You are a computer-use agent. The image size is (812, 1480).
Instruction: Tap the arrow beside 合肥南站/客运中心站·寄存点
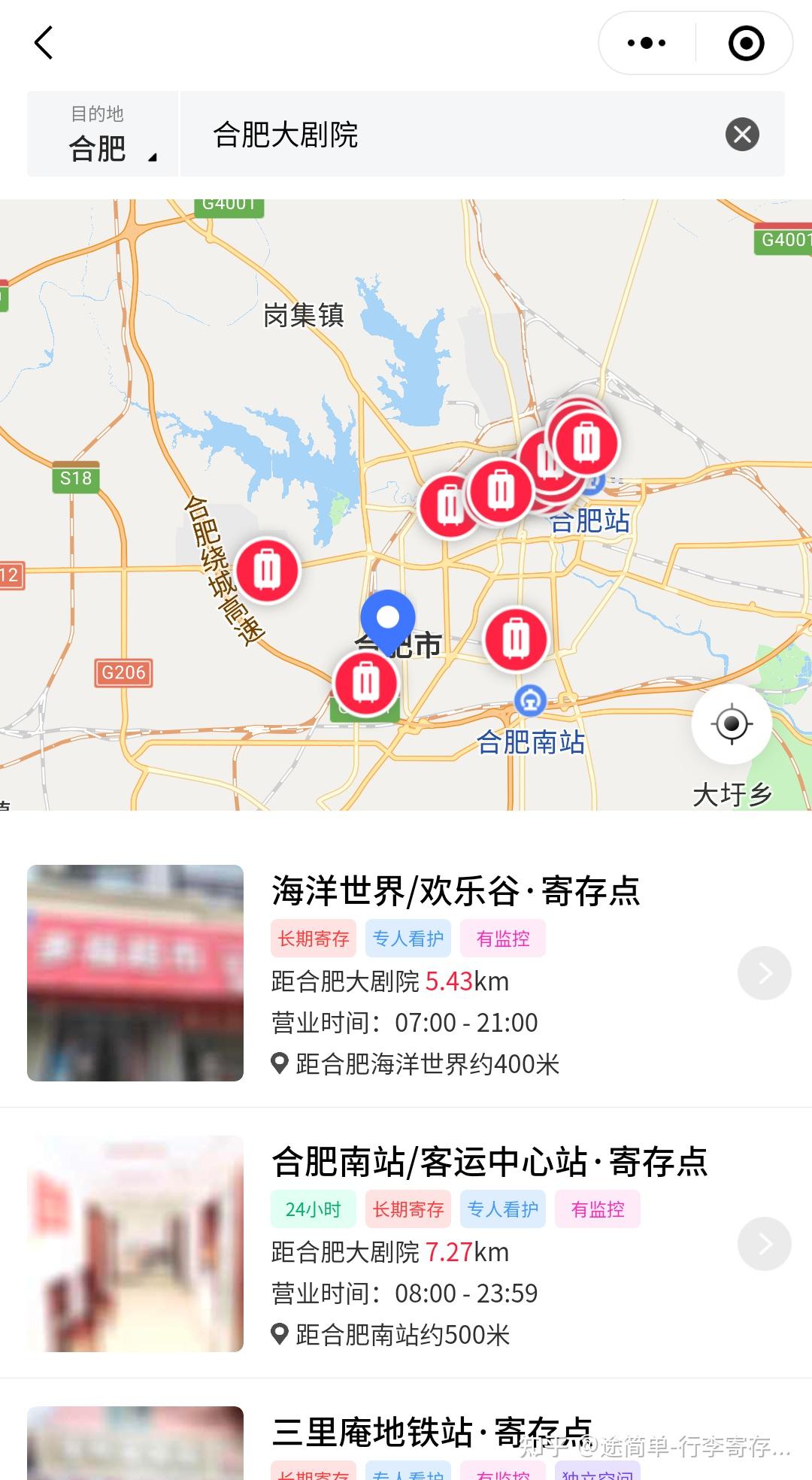pyautogui.click(x=765, y=1244)
